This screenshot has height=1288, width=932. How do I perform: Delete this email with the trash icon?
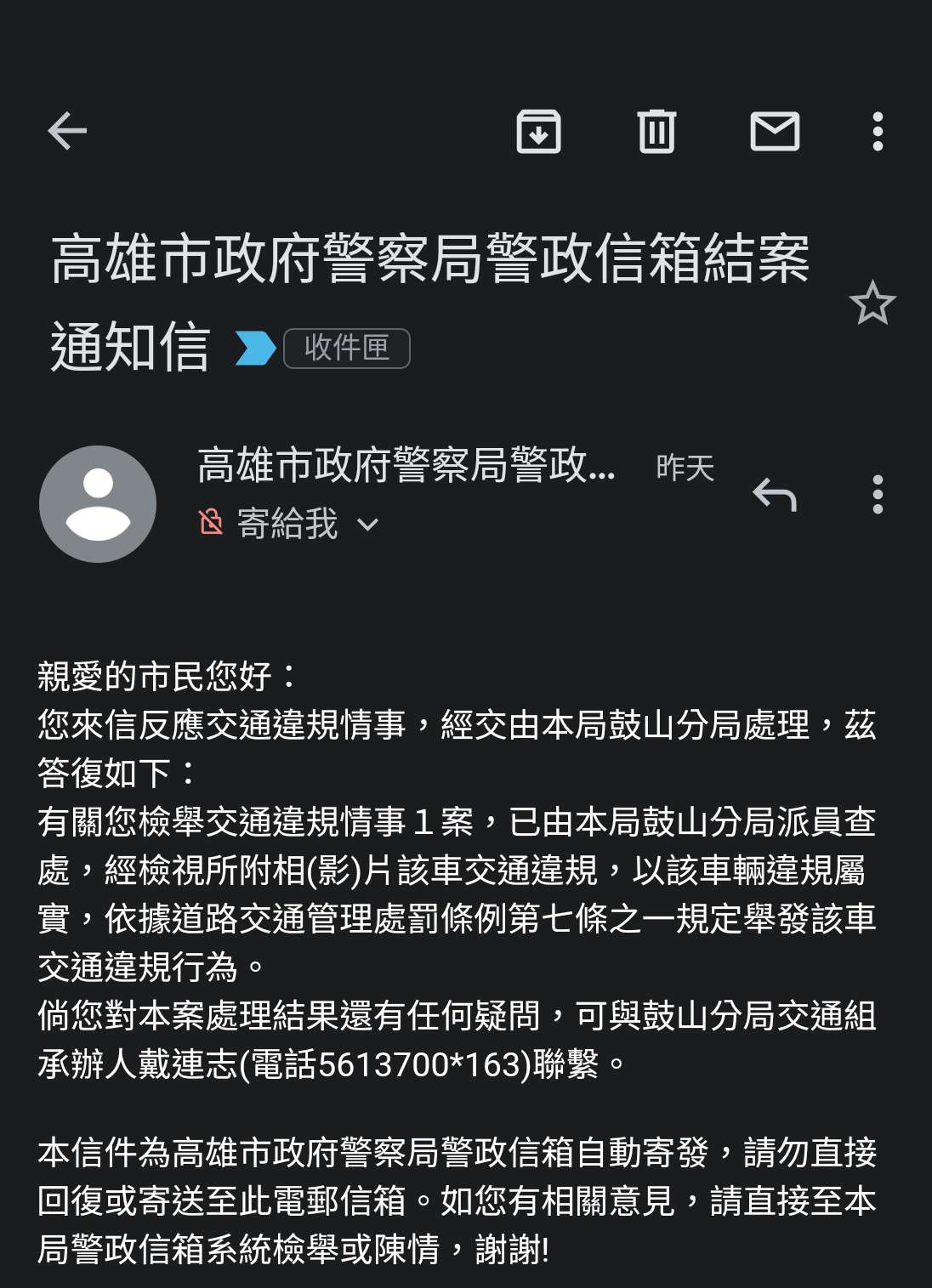click(x=656, y=132)
